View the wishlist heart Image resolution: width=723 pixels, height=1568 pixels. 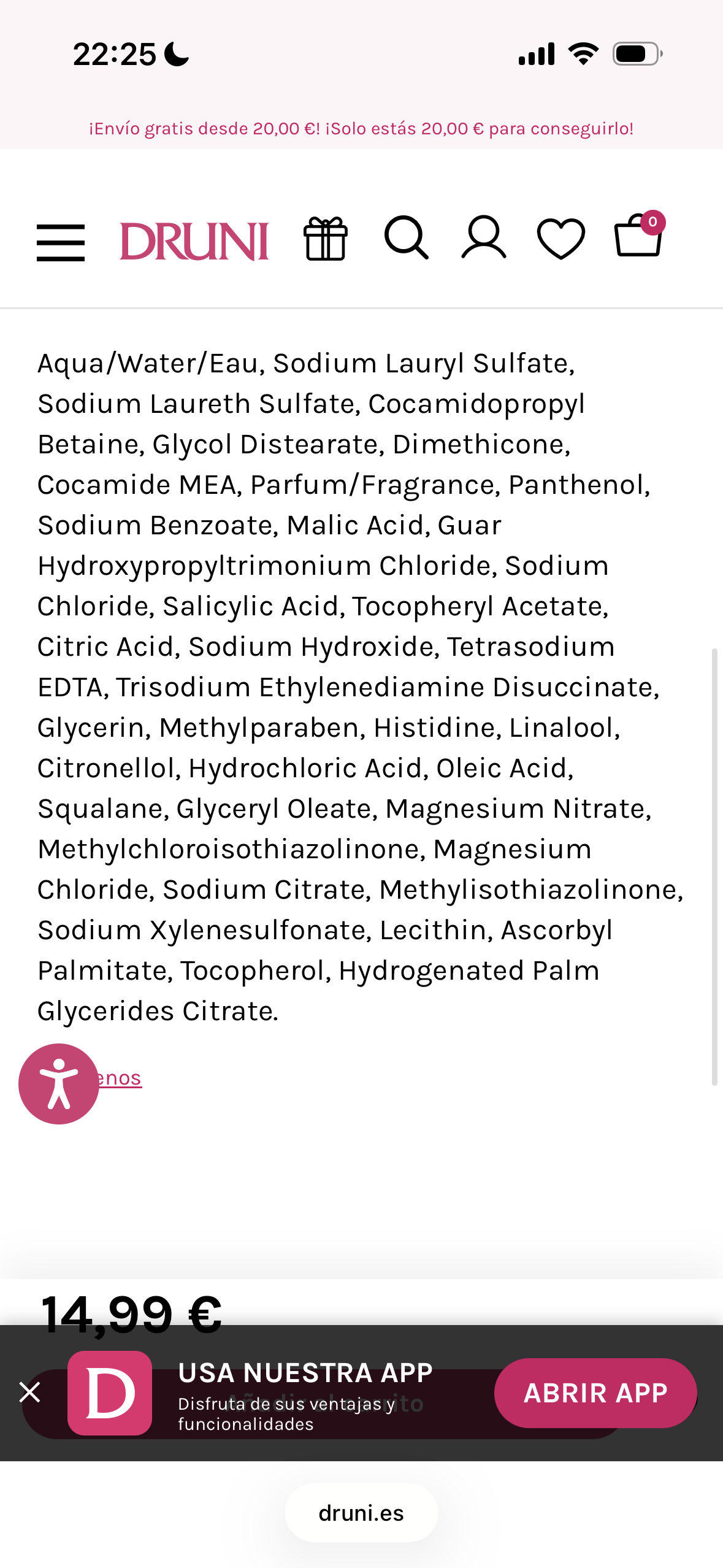coord(560,239)
